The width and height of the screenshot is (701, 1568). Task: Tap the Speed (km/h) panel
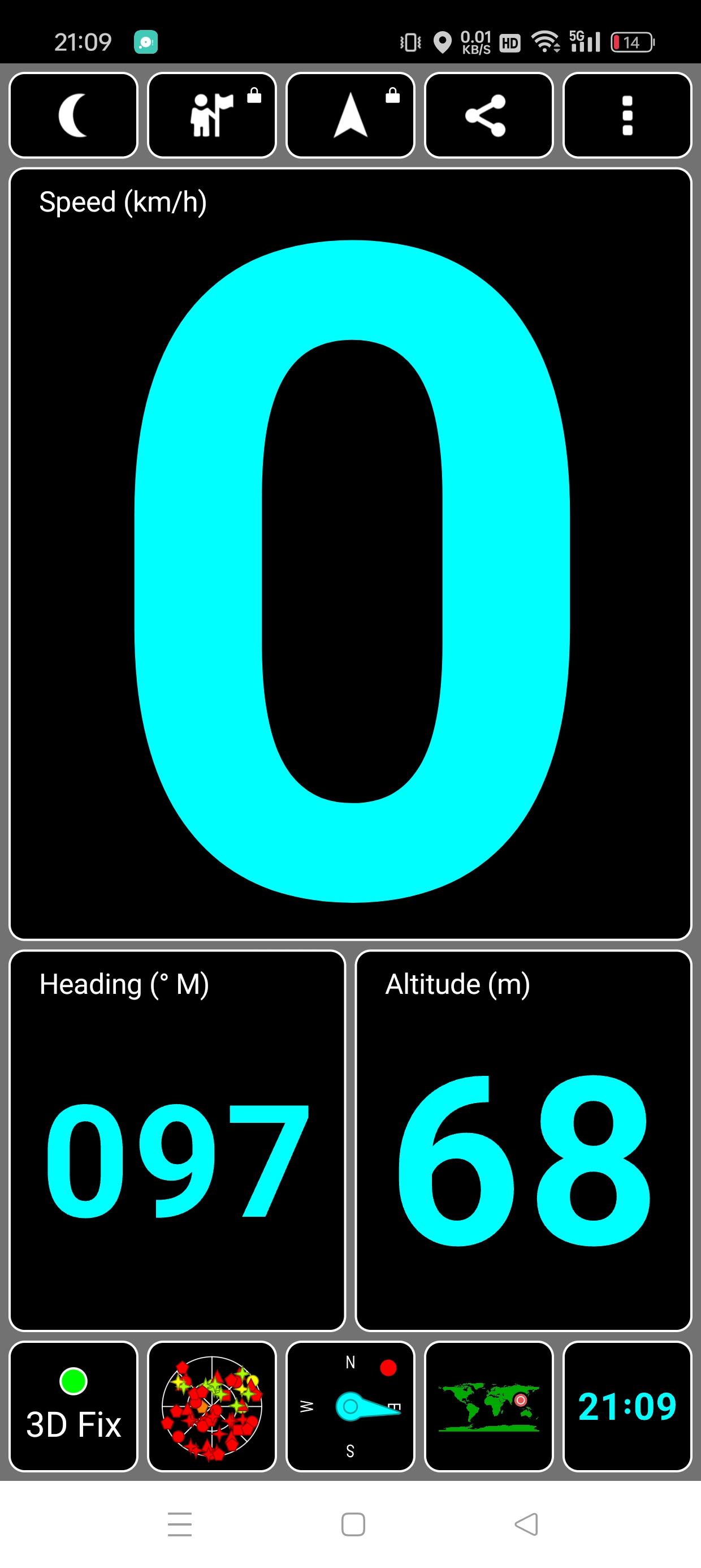350,554
